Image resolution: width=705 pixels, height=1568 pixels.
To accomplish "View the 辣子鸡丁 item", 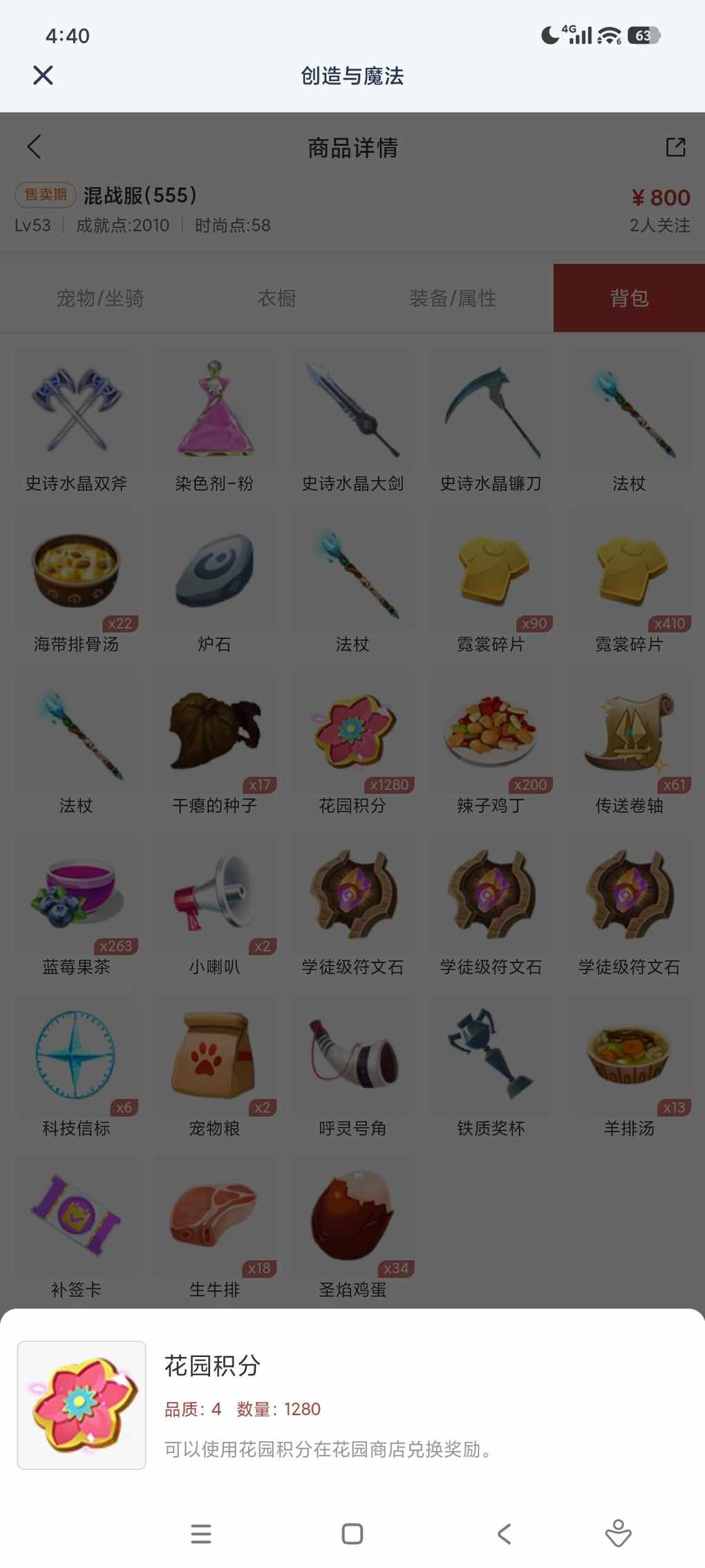I will pos(491,744).
